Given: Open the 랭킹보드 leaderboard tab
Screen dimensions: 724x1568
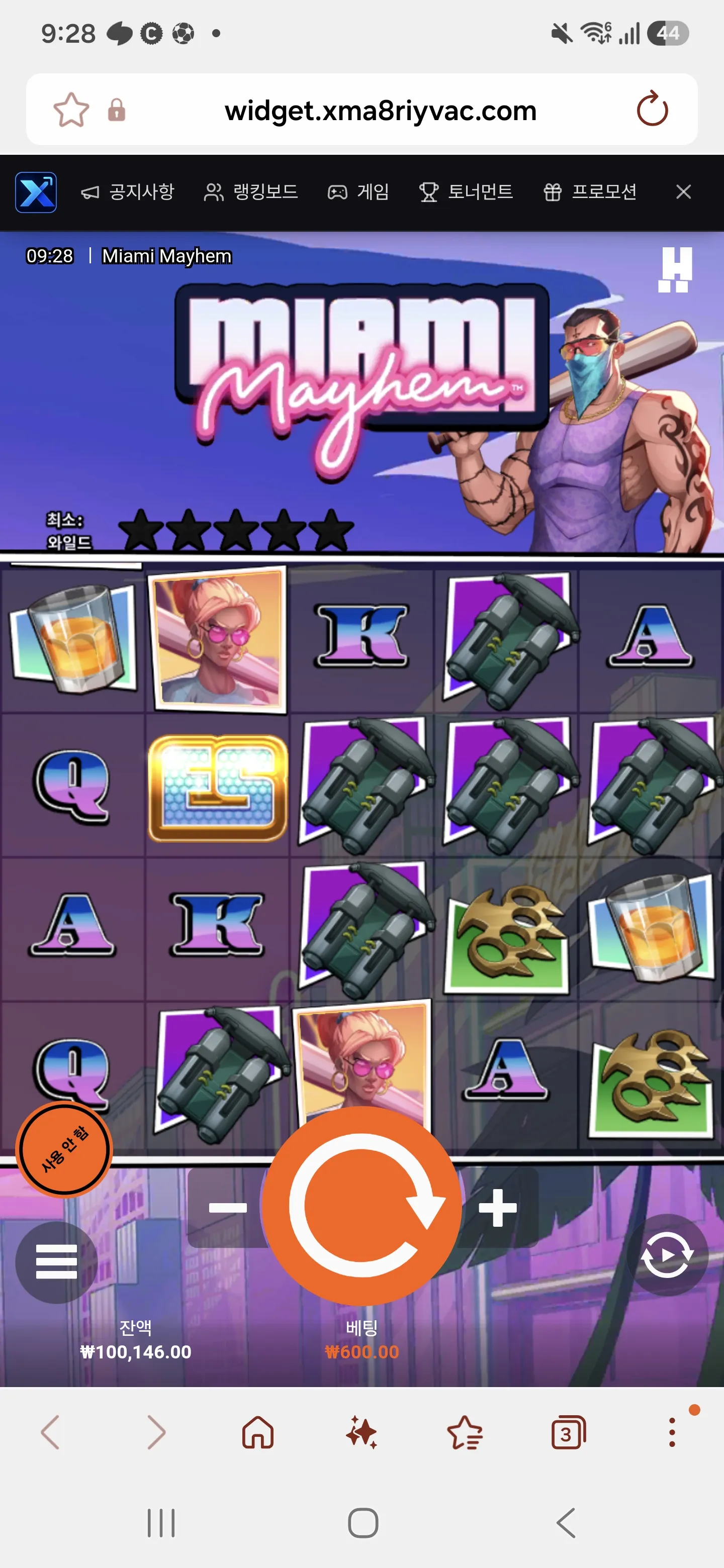Looking at the screenshot, I should pos(251,192).
